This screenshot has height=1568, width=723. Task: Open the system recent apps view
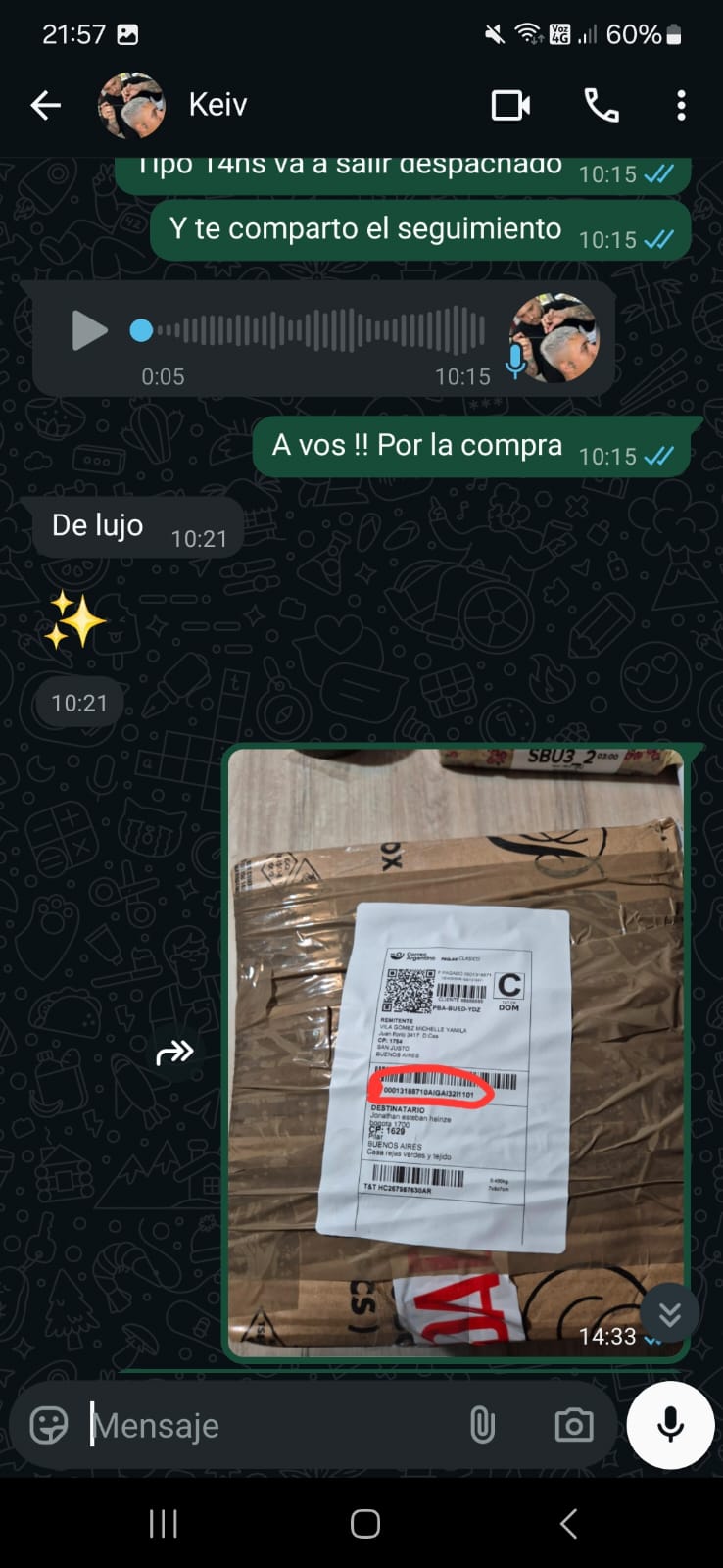click(x=163, y=1524)
